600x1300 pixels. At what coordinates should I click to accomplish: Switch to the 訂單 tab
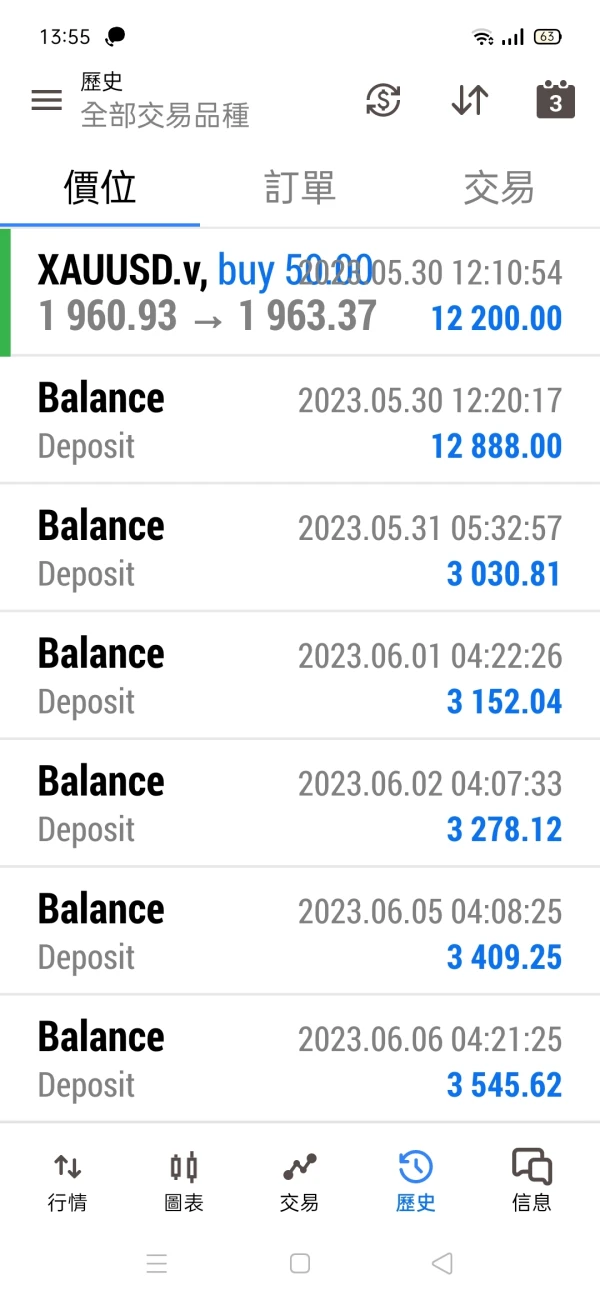coord(300,188)
